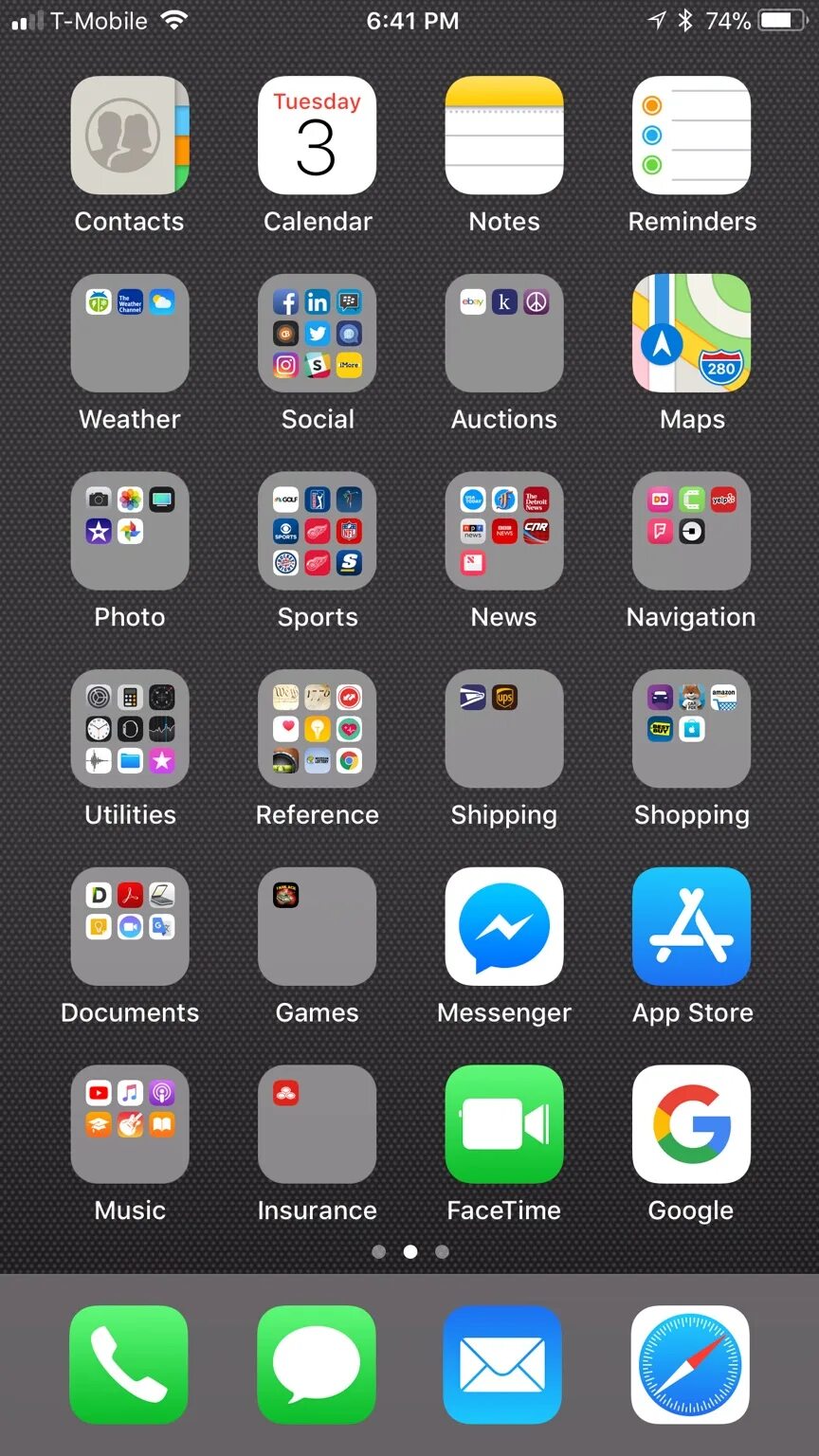Launch Messenger
819x1456 pixels.
coord(504,926)
